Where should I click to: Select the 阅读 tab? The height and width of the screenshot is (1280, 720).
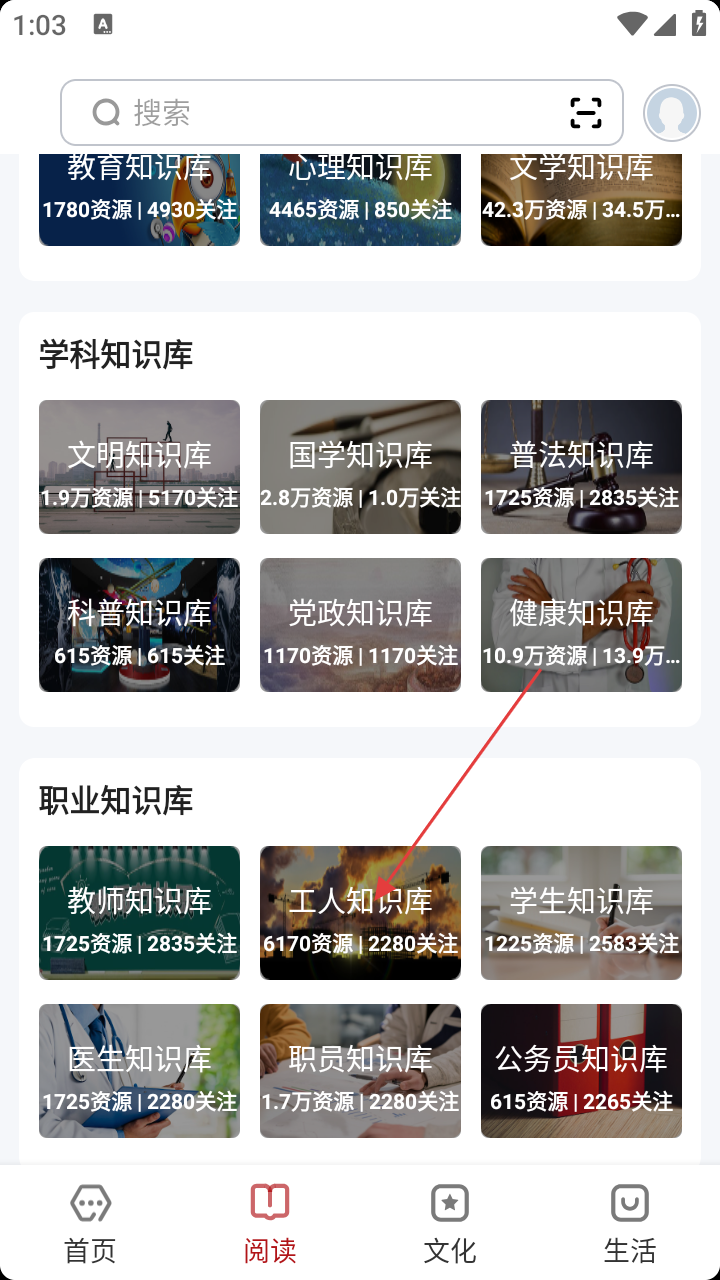coord(270,1222)
